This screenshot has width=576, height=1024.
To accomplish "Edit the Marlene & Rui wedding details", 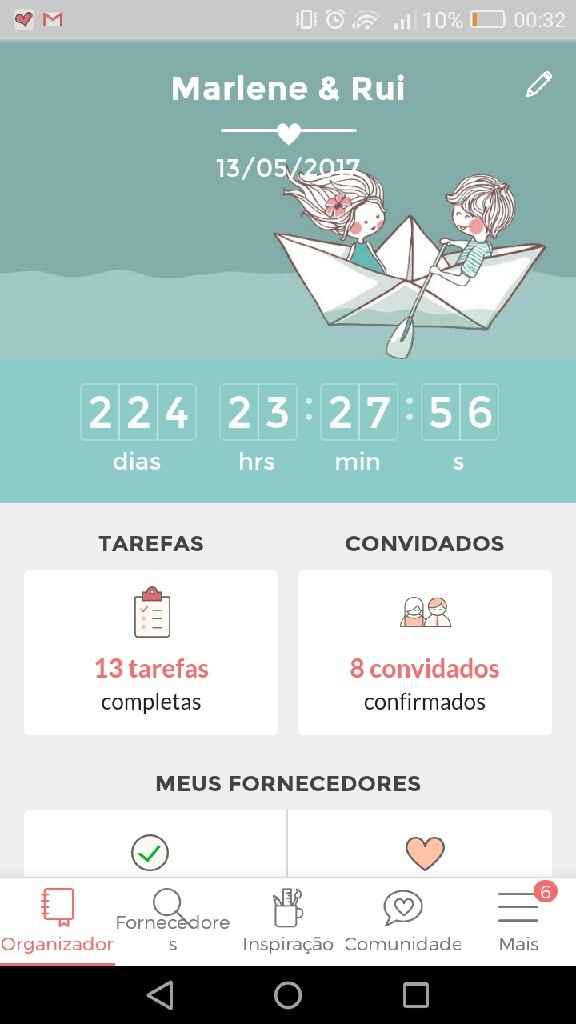I will (x=539, y=85).
